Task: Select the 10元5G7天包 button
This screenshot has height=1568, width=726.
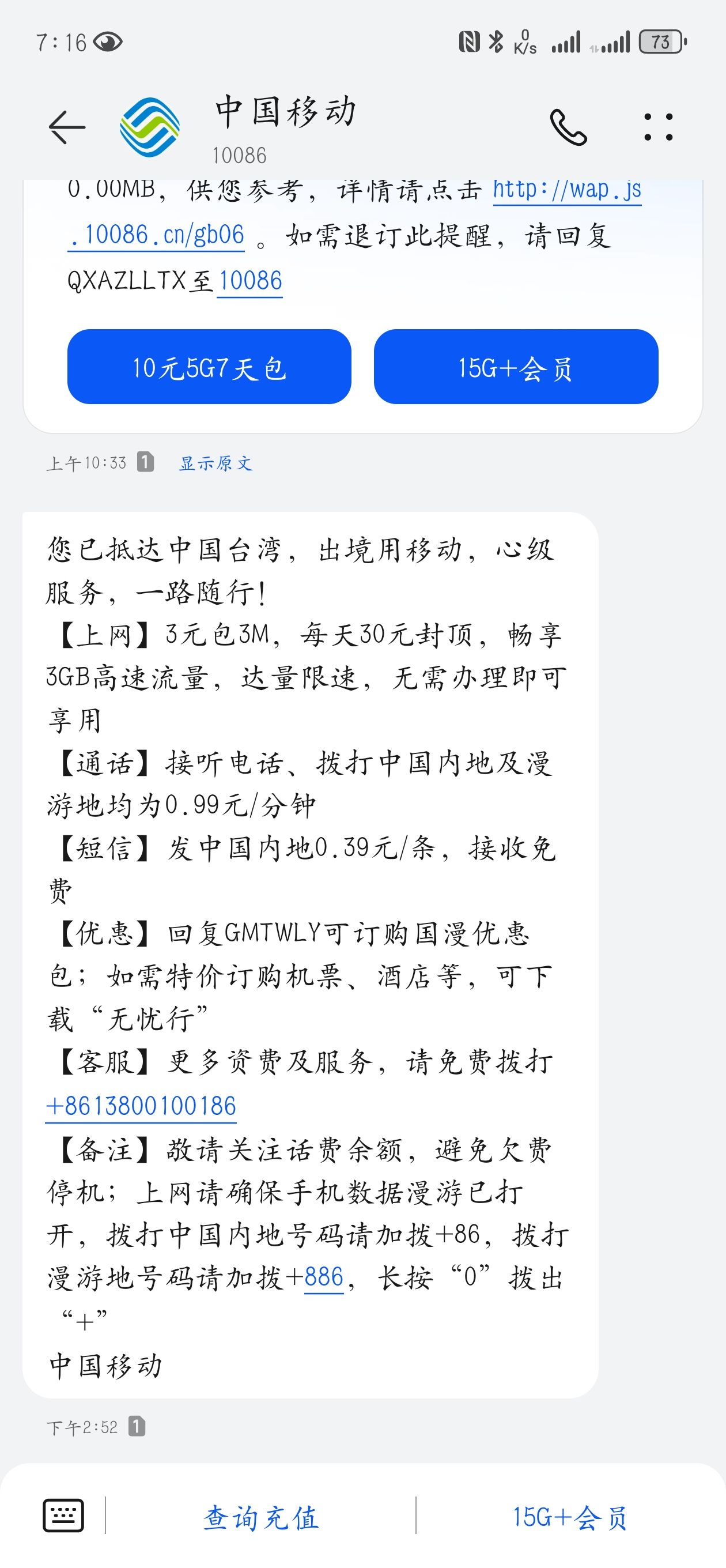Action: pos(209,367)
